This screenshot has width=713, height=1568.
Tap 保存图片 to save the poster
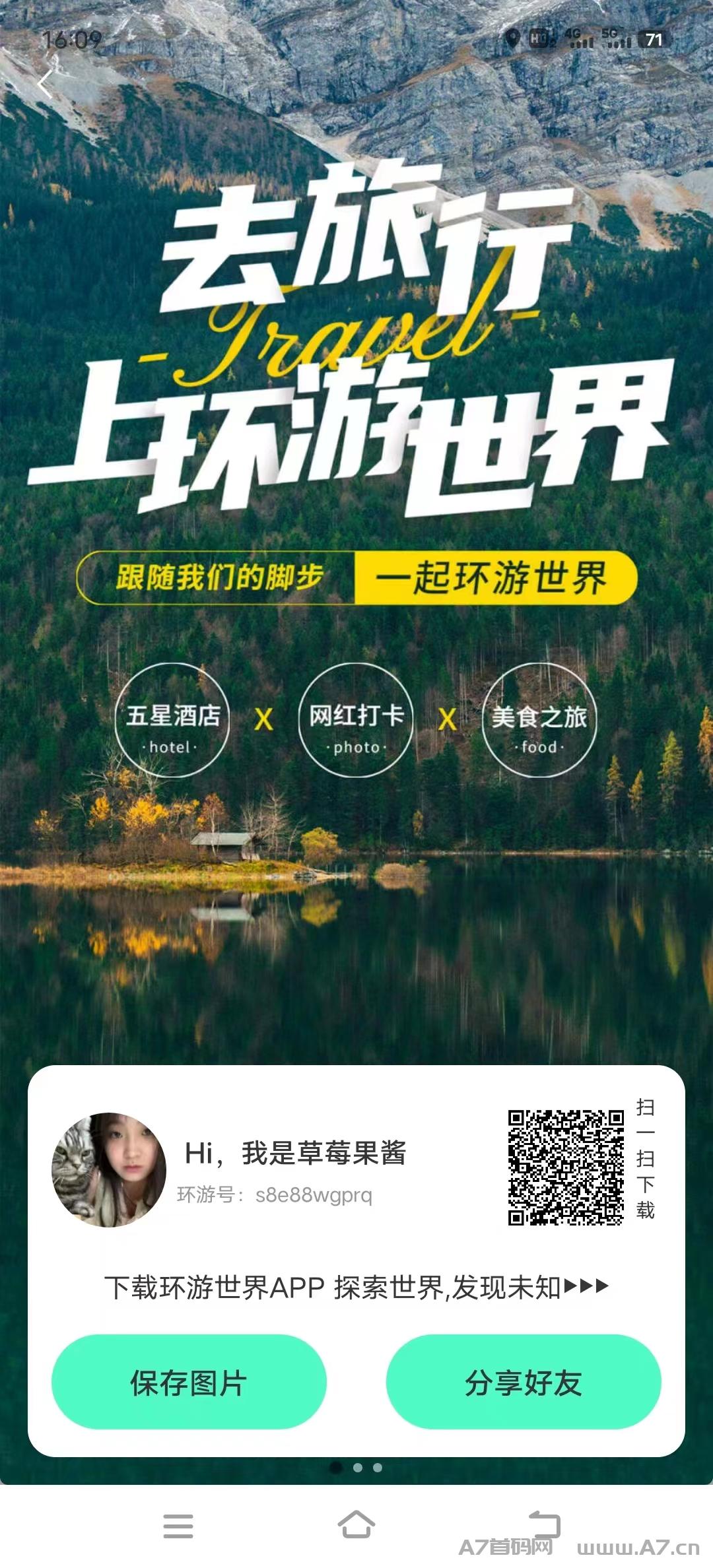pyautogui.click(x=189, y=1383)
